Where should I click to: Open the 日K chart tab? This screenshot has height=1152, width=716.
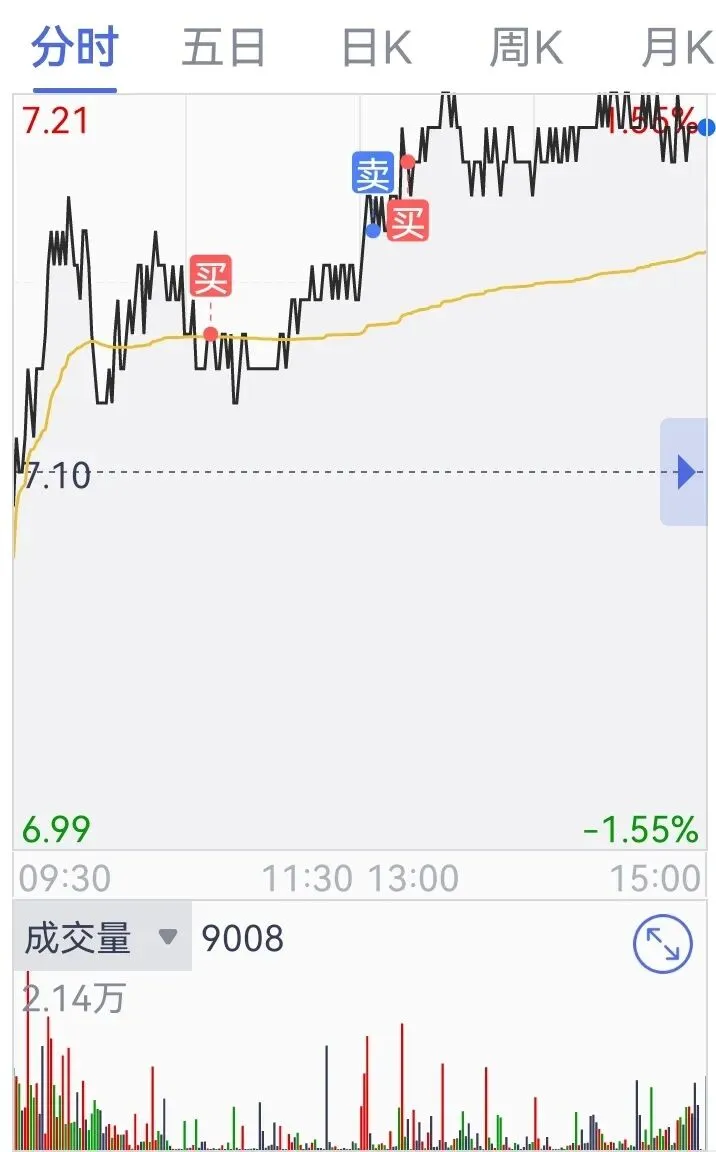pos(376,48)
